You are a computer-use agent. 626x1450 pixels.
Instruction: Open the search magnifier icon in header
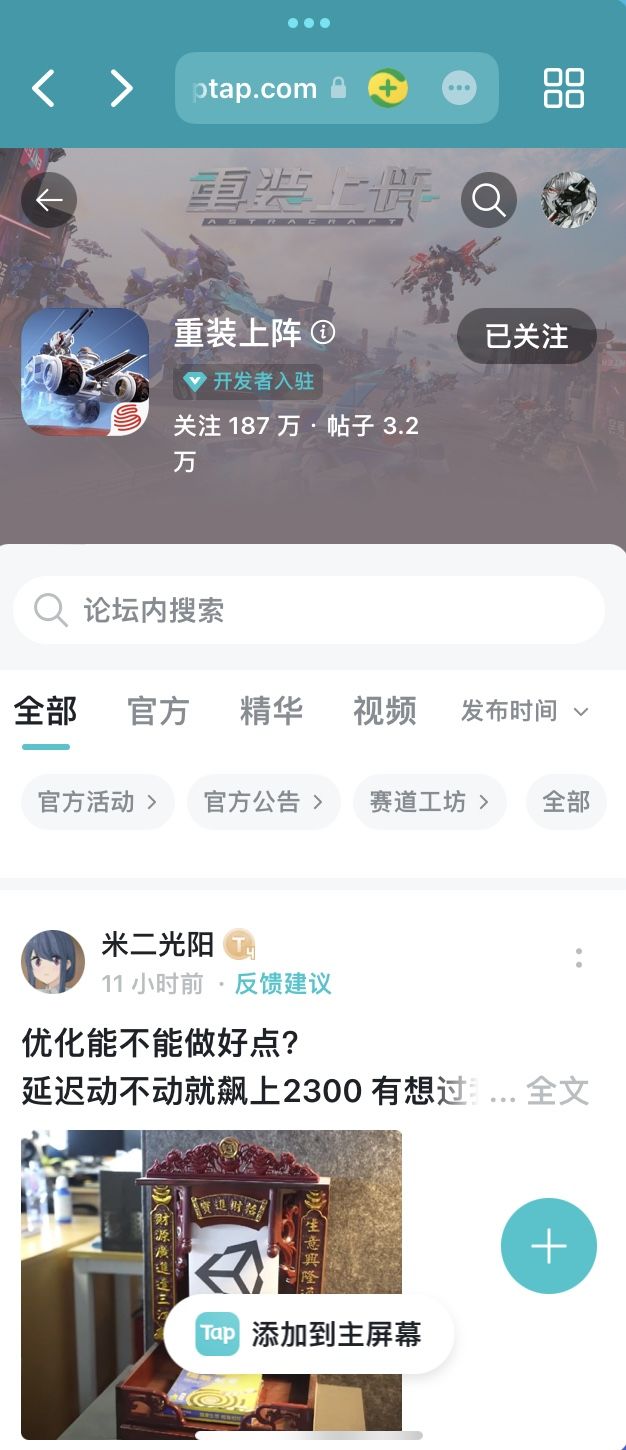[x=489, y=200]
